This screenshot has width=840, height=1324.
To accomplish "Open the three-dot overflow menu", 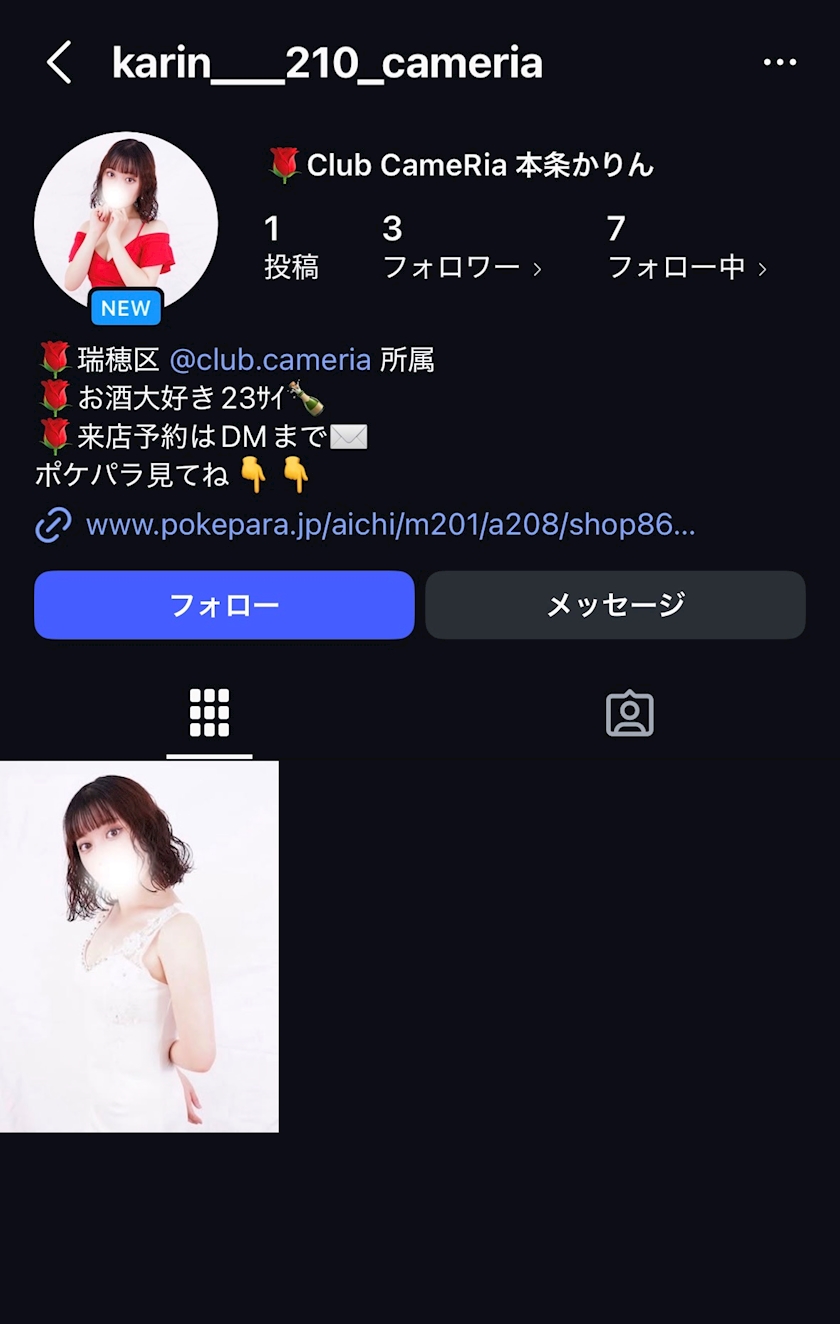I will (779, 63).
